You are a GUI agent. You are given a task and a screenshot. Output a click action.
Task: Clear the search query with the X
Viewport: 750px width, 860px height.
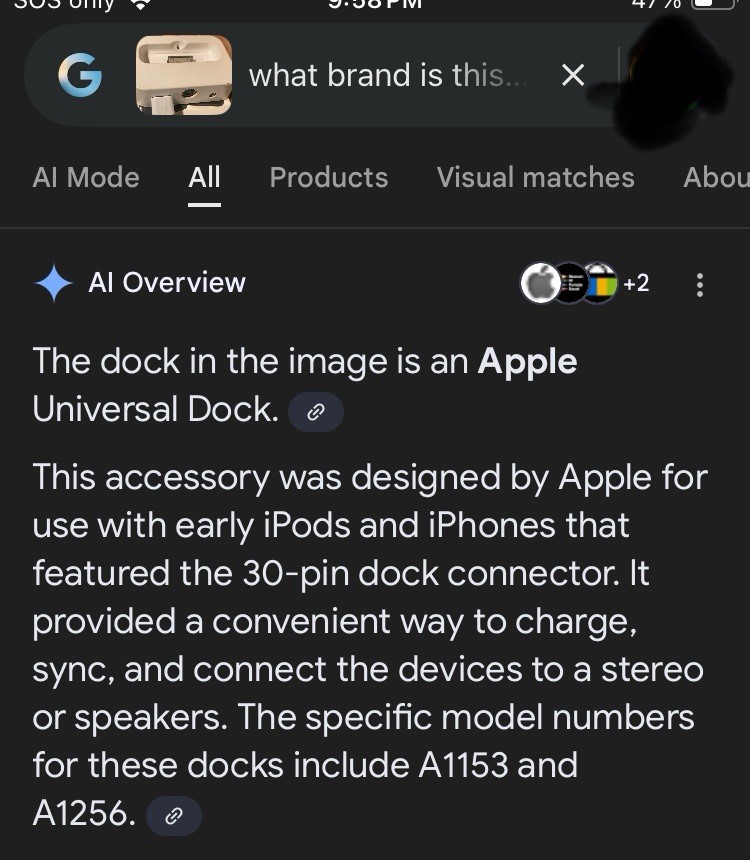click(x=573, y=75)
